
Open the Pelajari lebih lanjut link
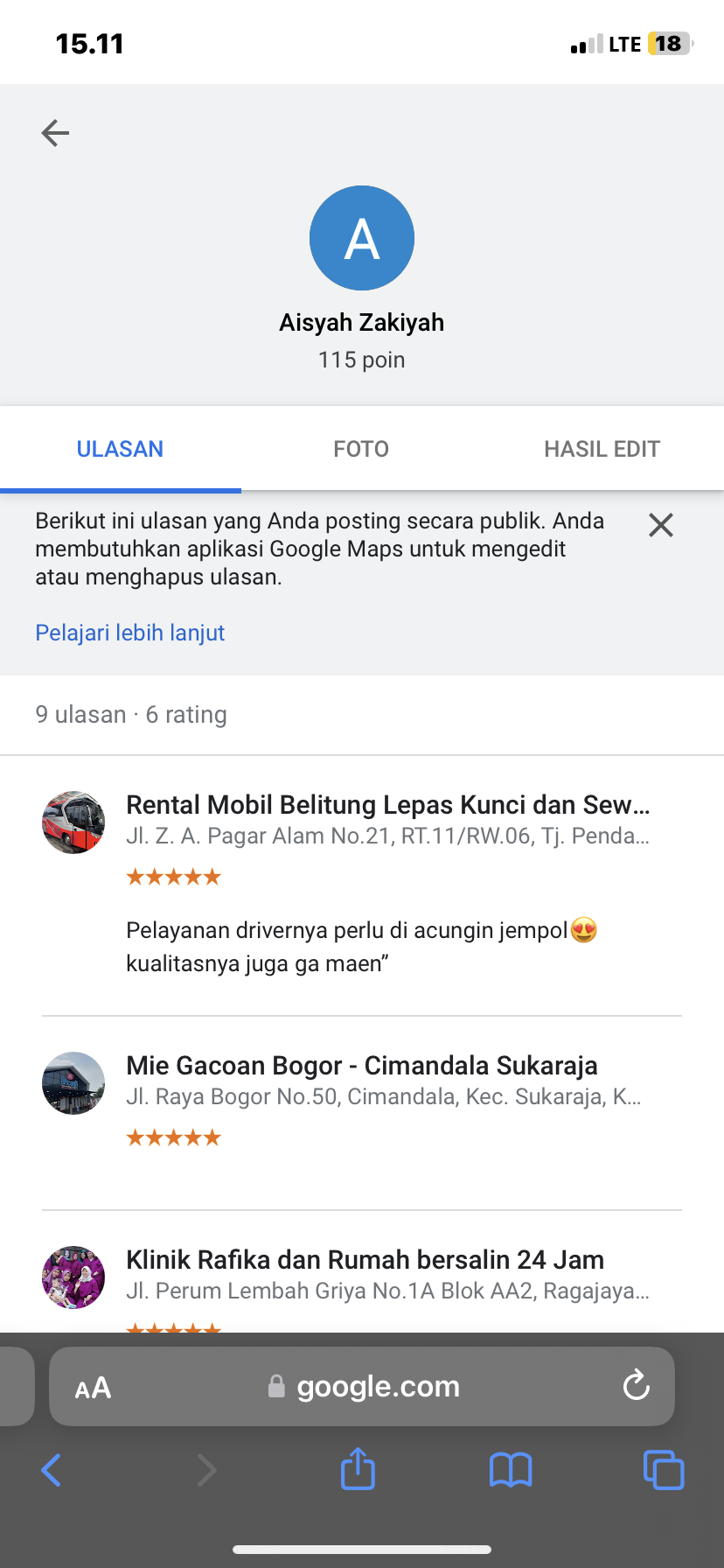tap(130, 633)
